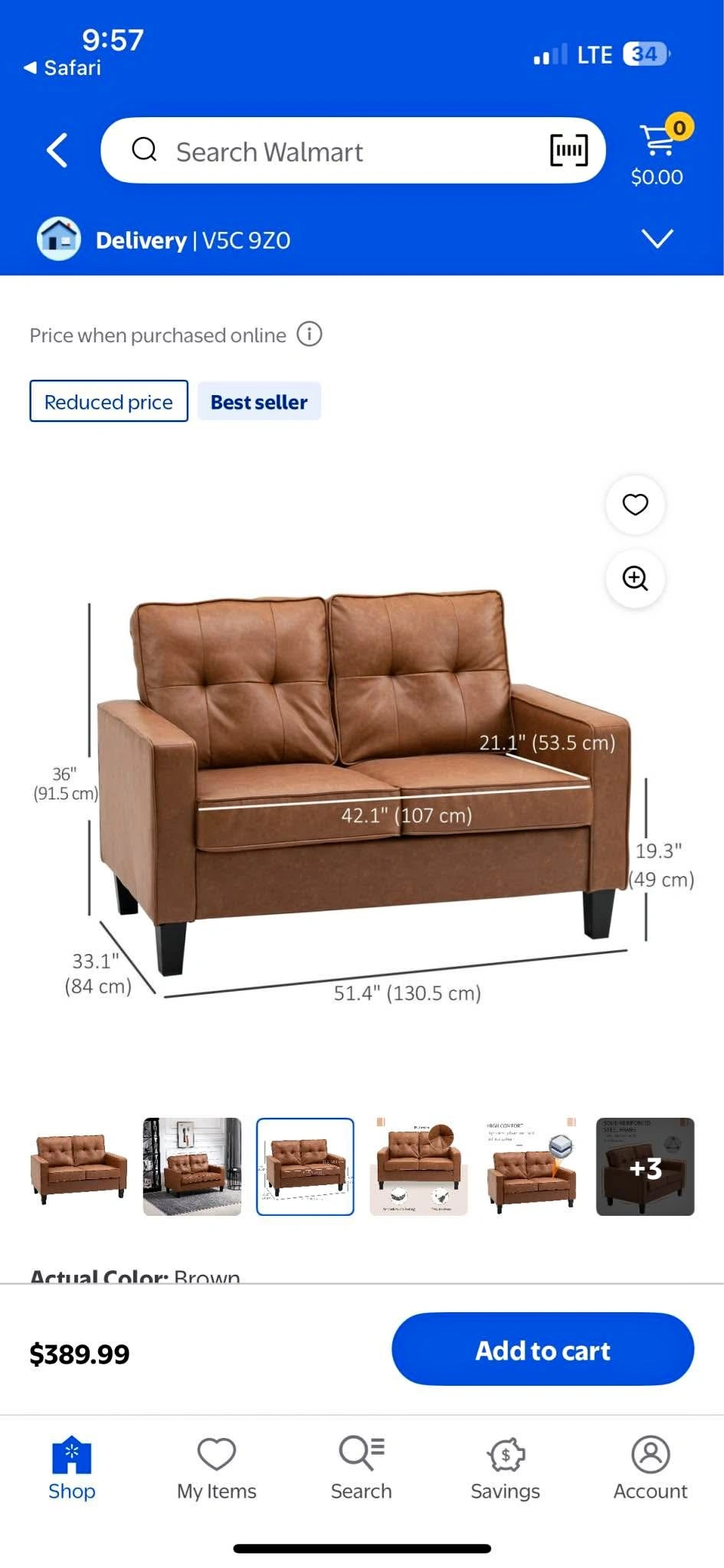Open the My Items tab
The image size is (724, 1568).
(x=216, y=1468)
